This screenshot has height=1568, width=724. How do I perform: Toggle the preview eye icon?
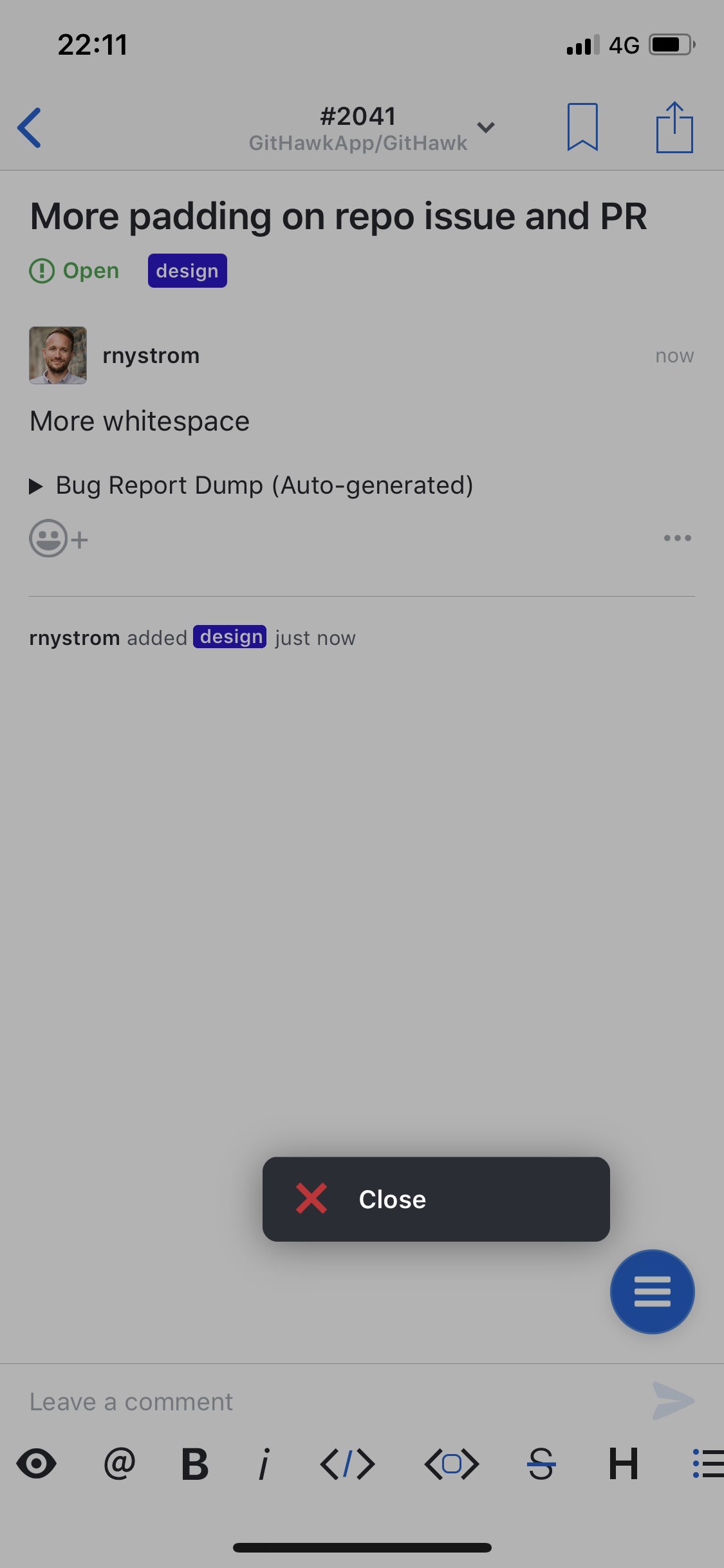point(37,1464)
